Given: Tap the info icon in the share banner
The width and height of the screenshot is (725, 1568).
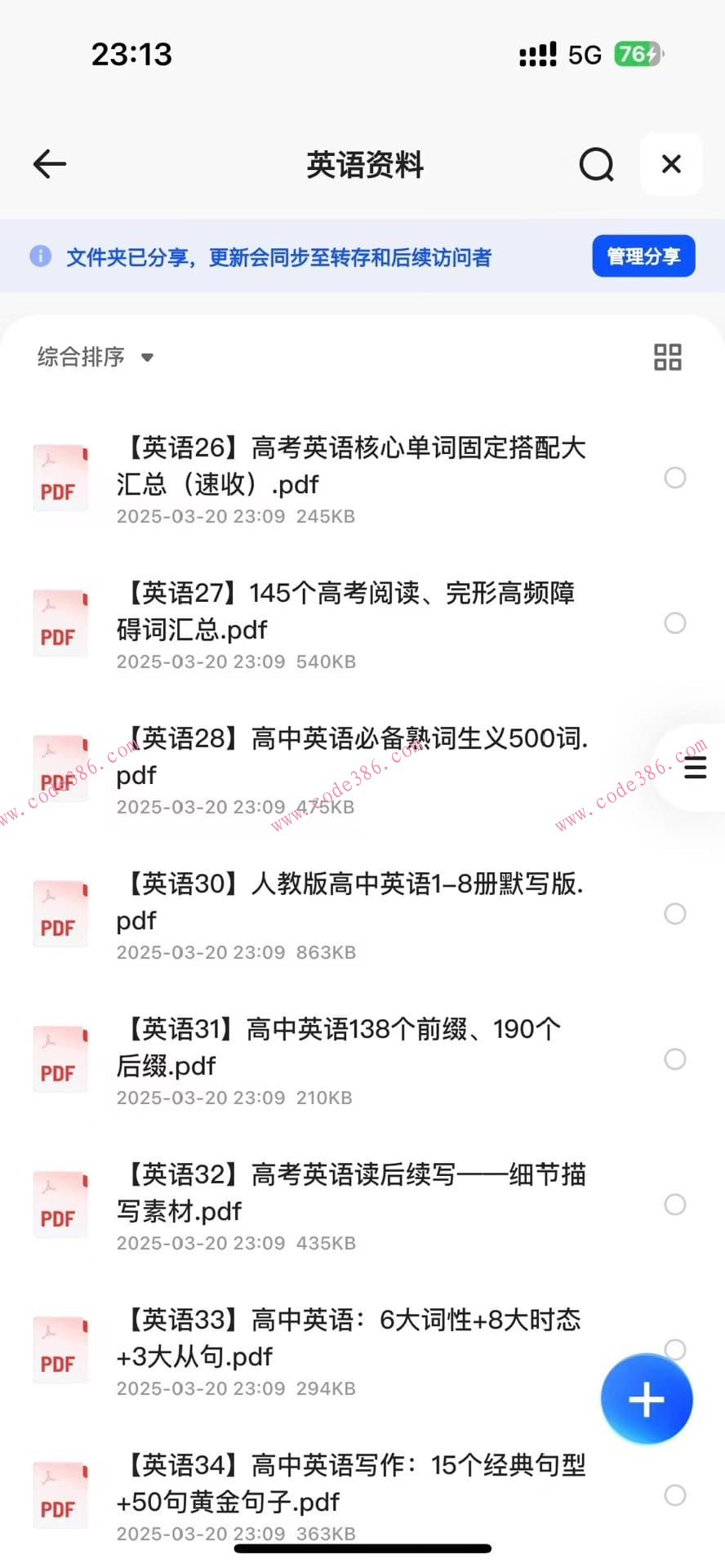Looking at the screenshot, I should [x=40, y=256].
